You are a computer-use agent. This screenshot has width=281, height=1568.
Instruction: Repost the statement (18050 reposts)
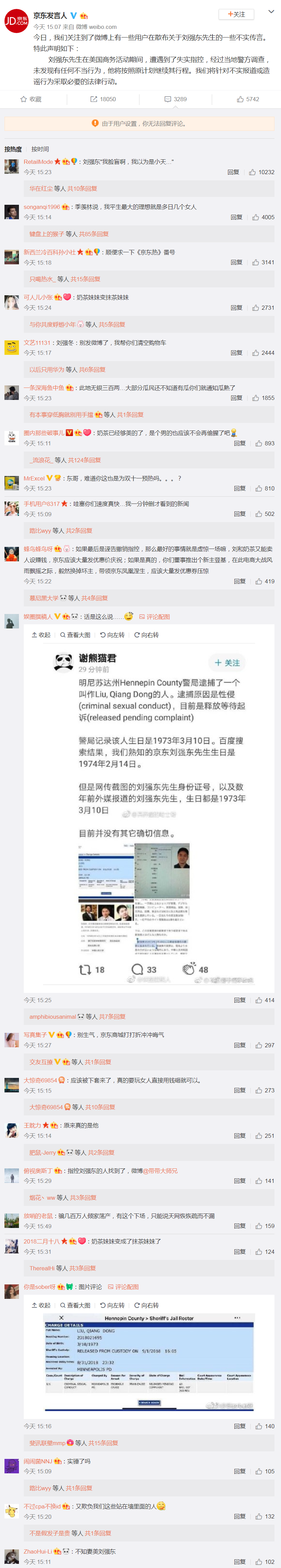tap(103, 99)
